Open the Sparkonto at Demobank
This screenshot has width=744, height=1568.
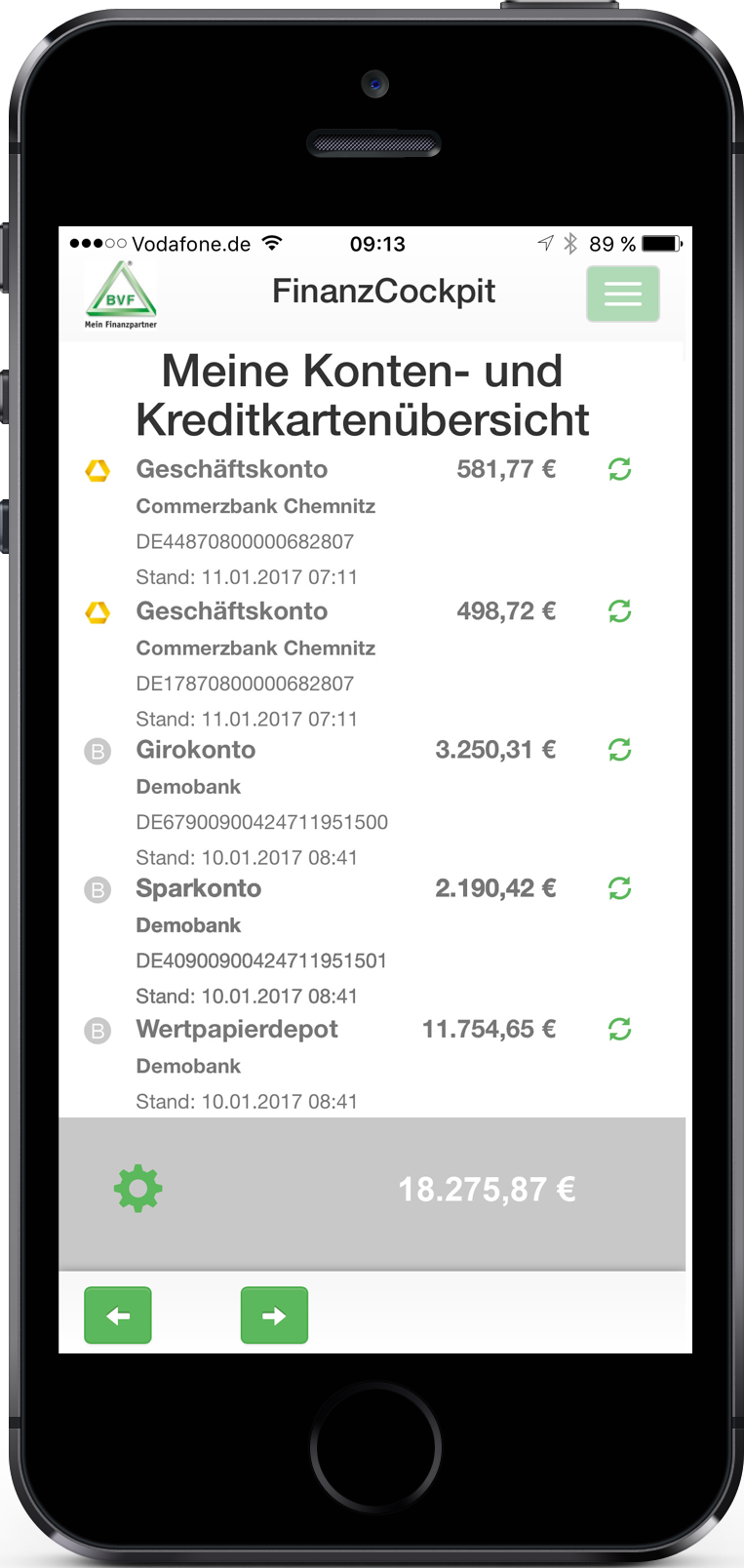198,888
